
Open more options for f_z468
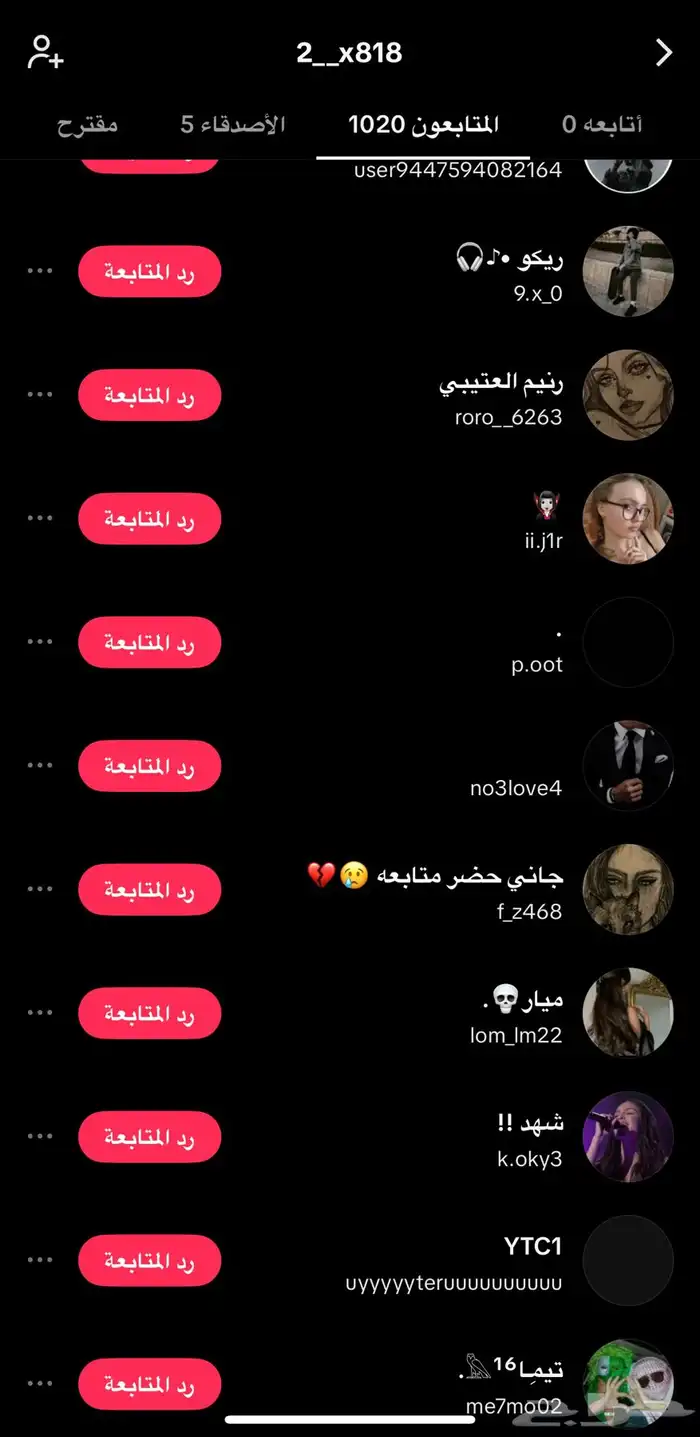(40, 889)
